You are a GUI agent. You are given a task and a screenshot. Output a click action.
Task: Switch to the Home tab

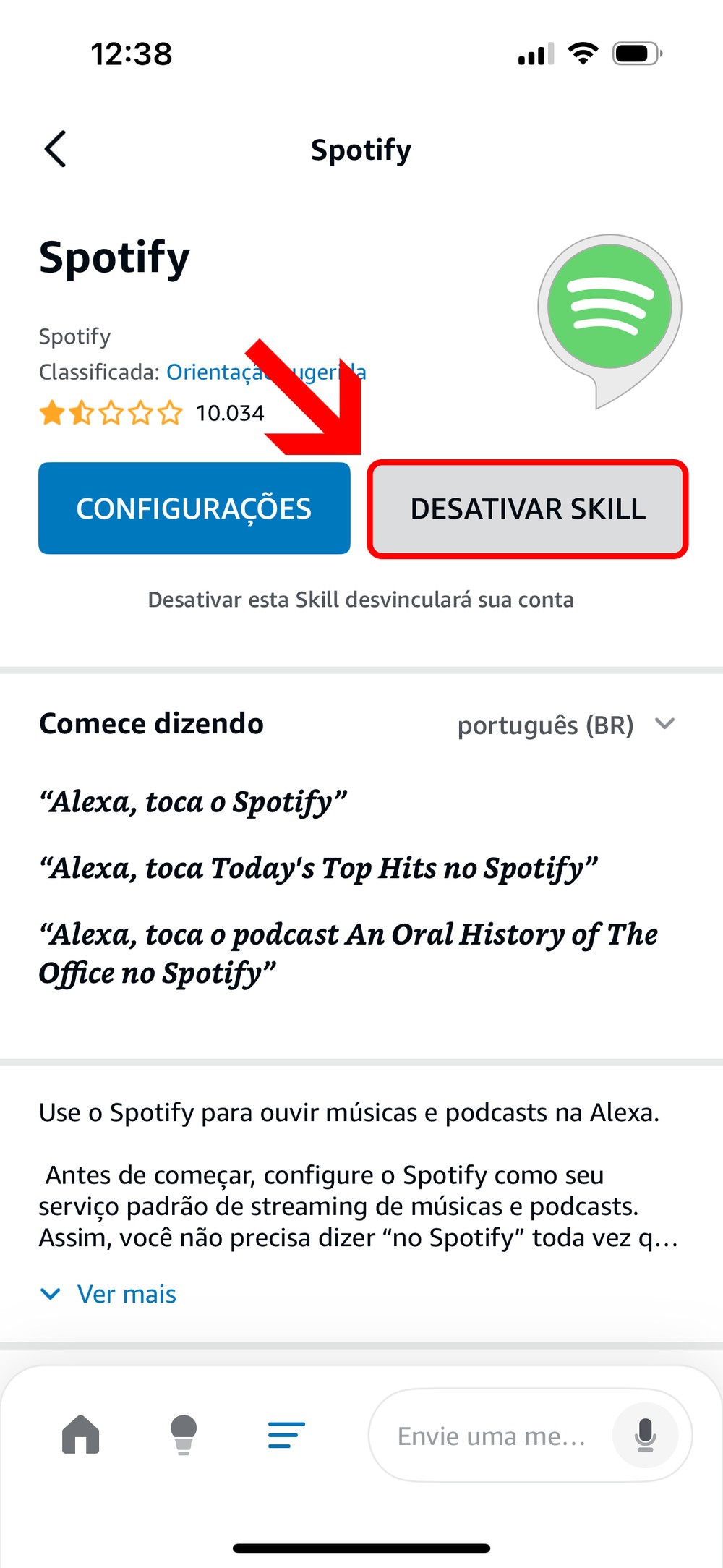81,1434
